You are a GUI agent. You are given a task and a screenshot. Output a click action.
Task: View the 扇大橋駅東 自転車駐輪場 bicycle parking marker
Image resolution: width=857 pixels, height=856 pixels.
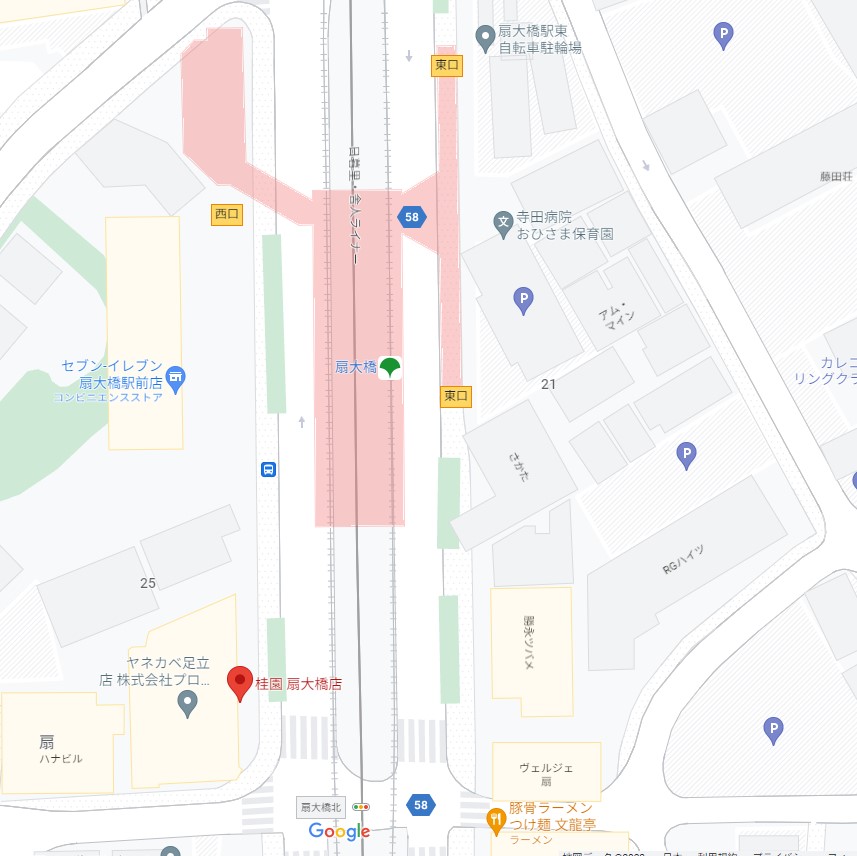tap(486, 39)
